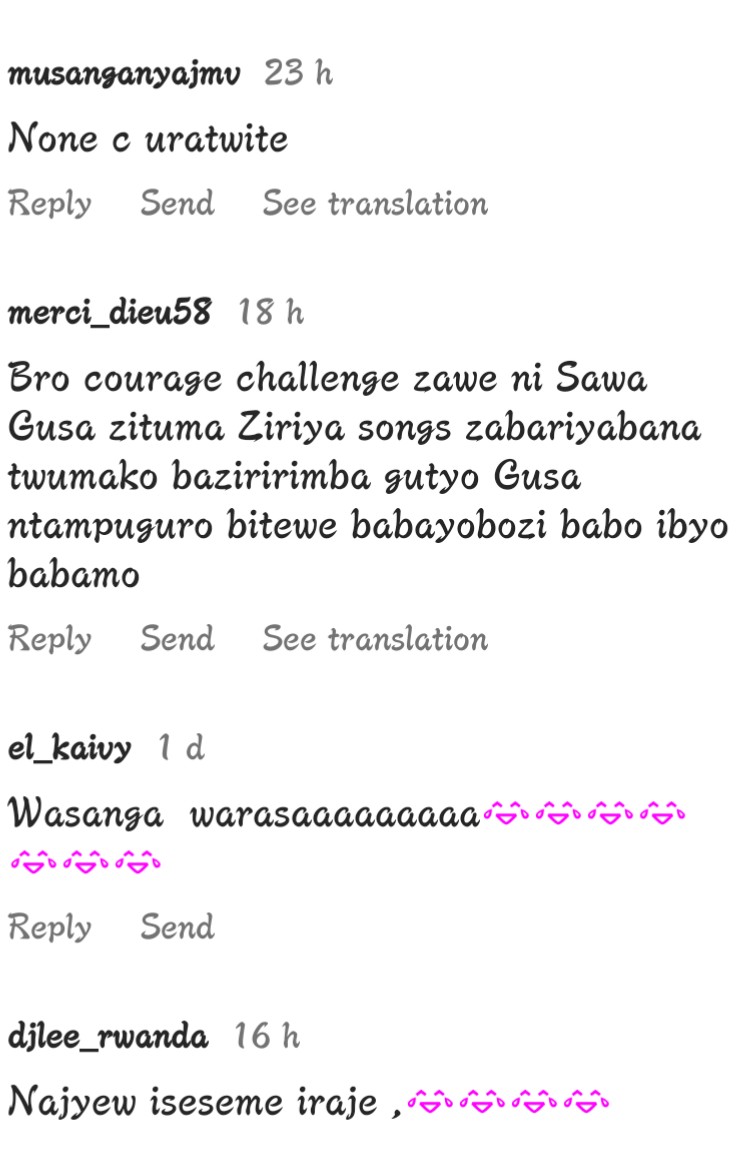
Task: Open djlee_rwanda's profile
Action: click(x=108, y=1037)
